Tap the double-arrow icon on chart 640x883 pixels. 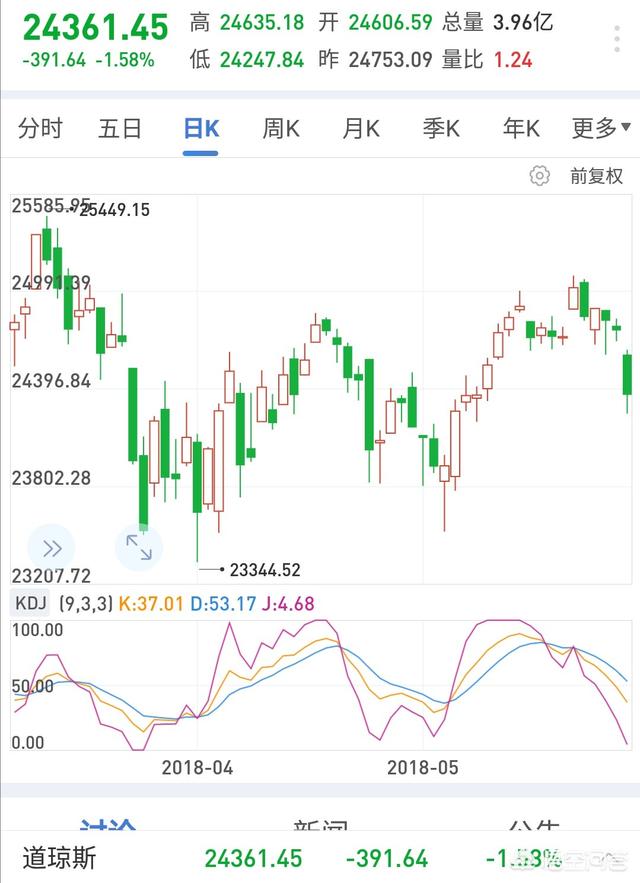[51, 547]
